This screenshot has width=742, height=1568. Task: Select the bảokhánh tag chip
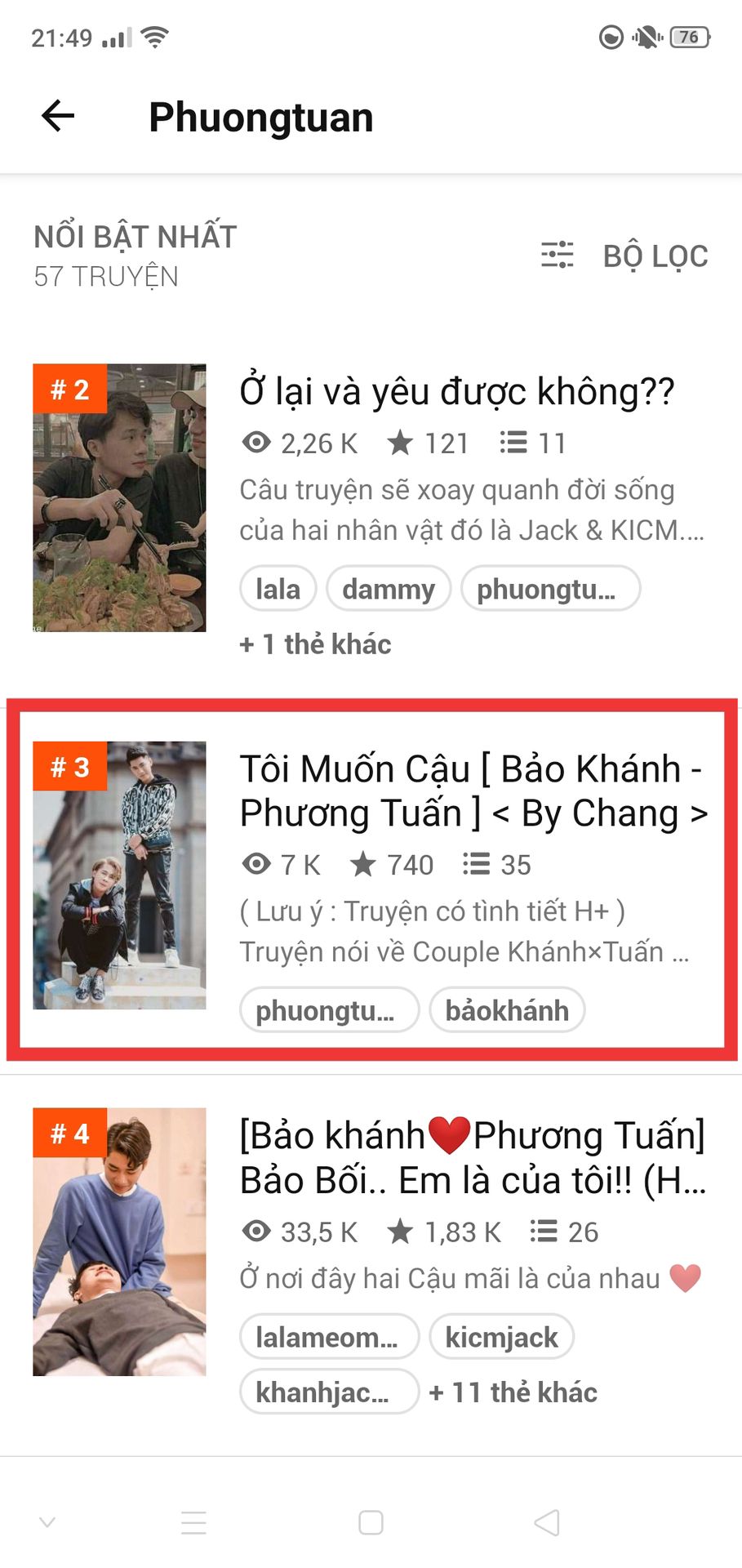tap(507, 1010)
